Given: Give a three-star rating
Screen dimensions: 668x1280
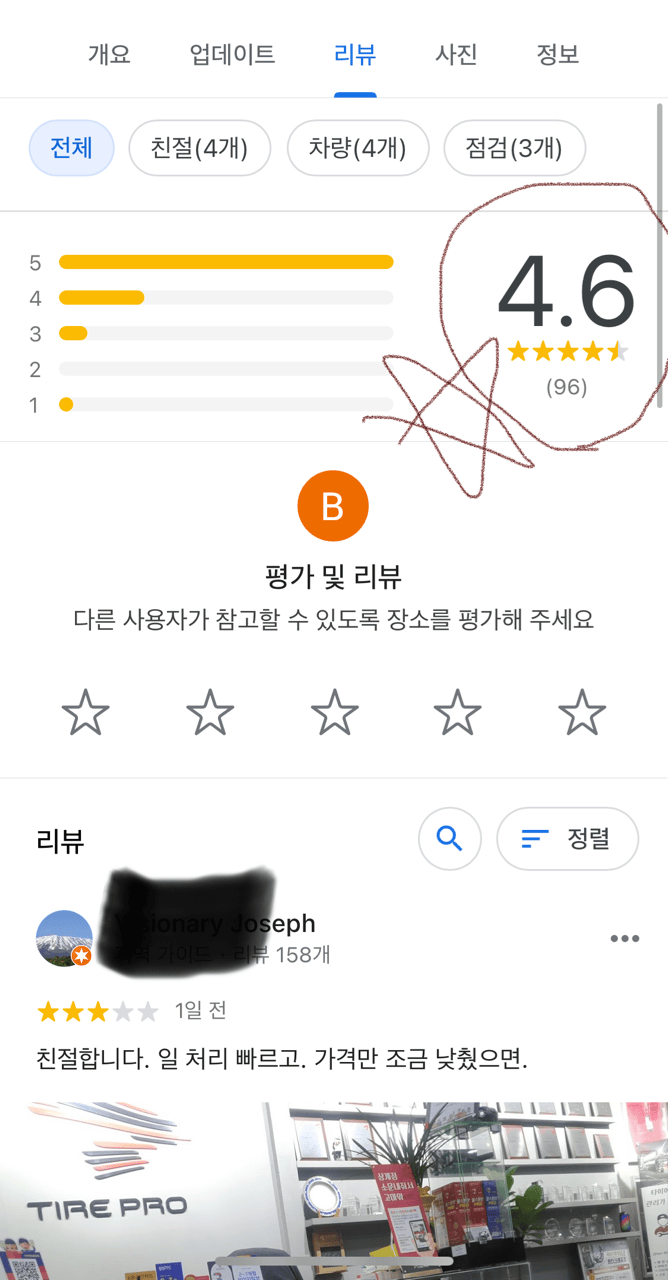Looking at the screenshot, I should [x=334, y=713].
